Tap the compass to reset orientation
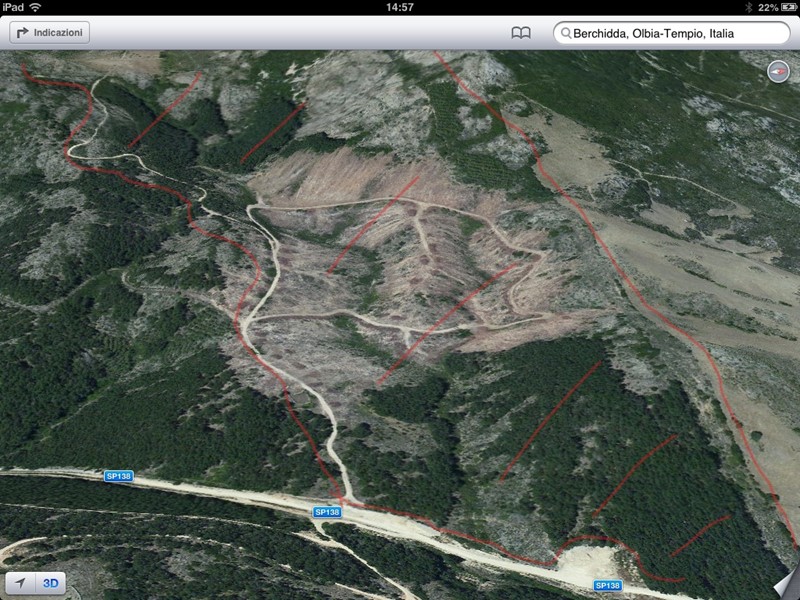Image resolution: width=800 pixels, height=600 pixels. coord(779,71)
